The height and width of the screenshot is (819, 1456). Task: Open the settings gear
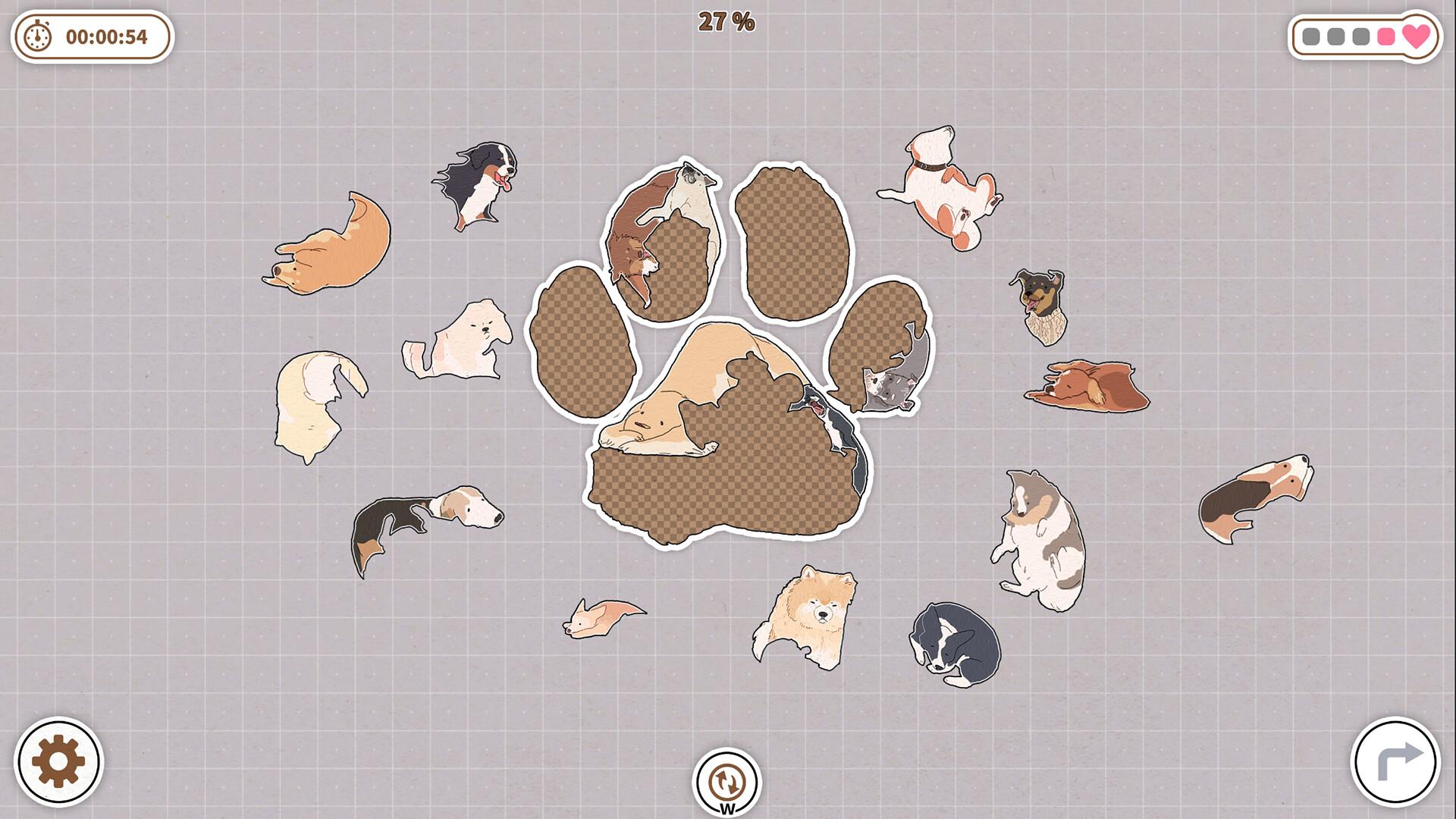[58, 761]
